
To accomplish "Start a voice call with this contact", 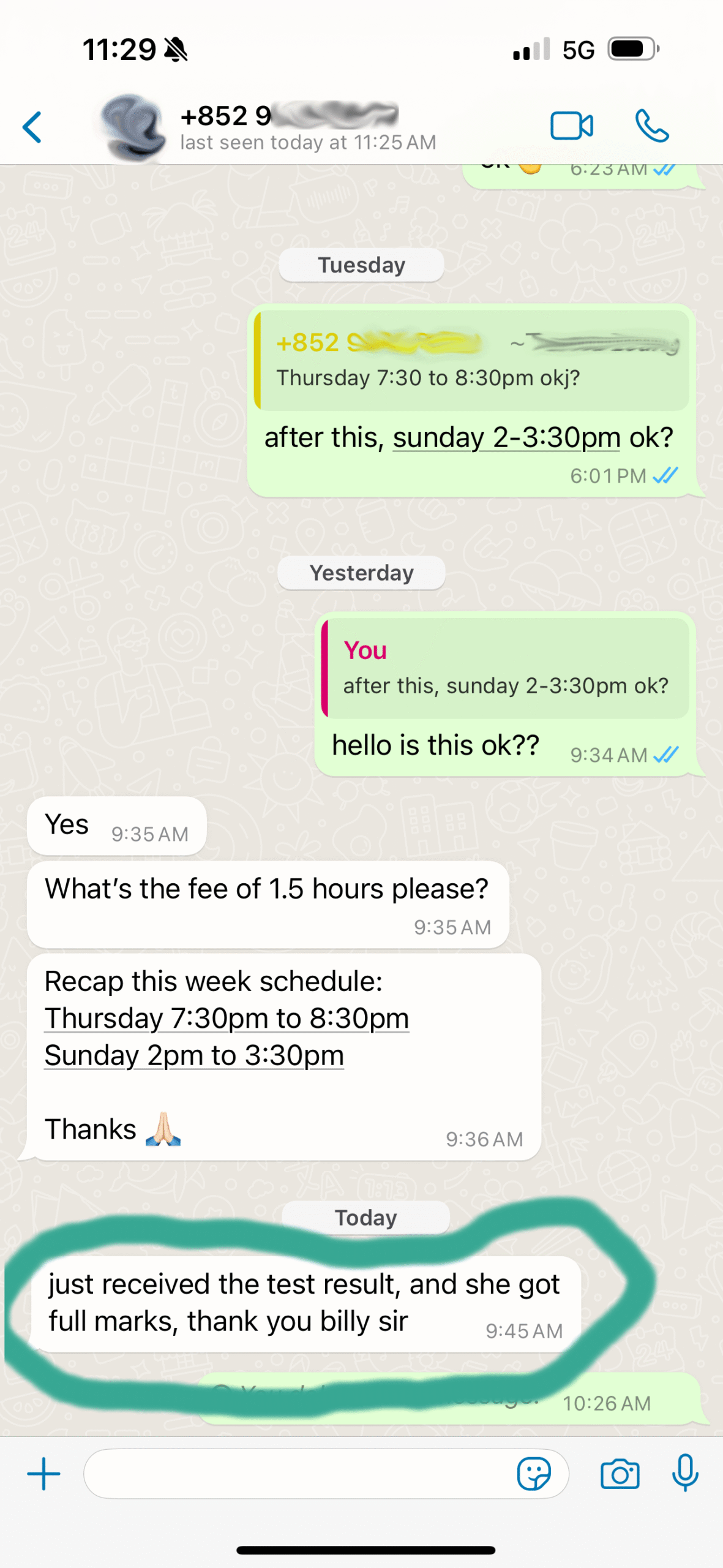I will click(651, 126).
